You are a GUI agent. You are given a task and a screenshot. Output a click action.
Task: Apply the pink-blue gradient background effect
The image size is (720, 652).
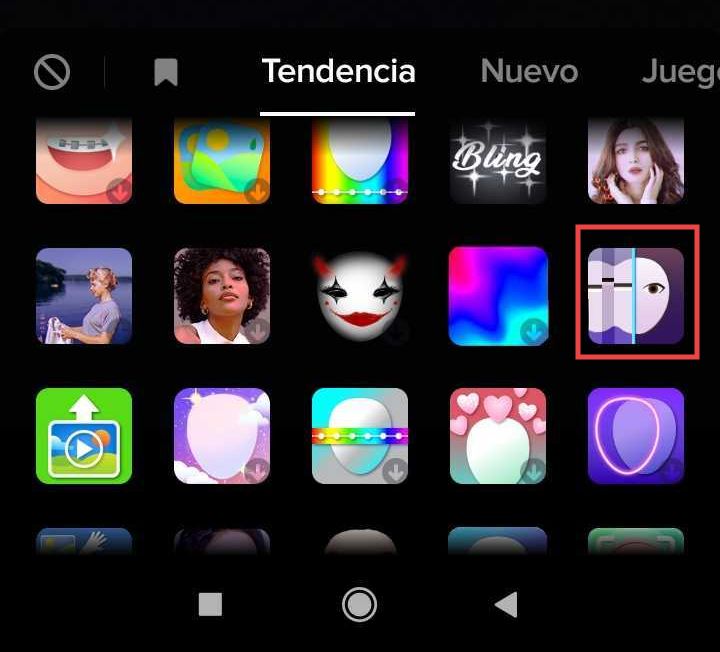click(x=498, y=296)
